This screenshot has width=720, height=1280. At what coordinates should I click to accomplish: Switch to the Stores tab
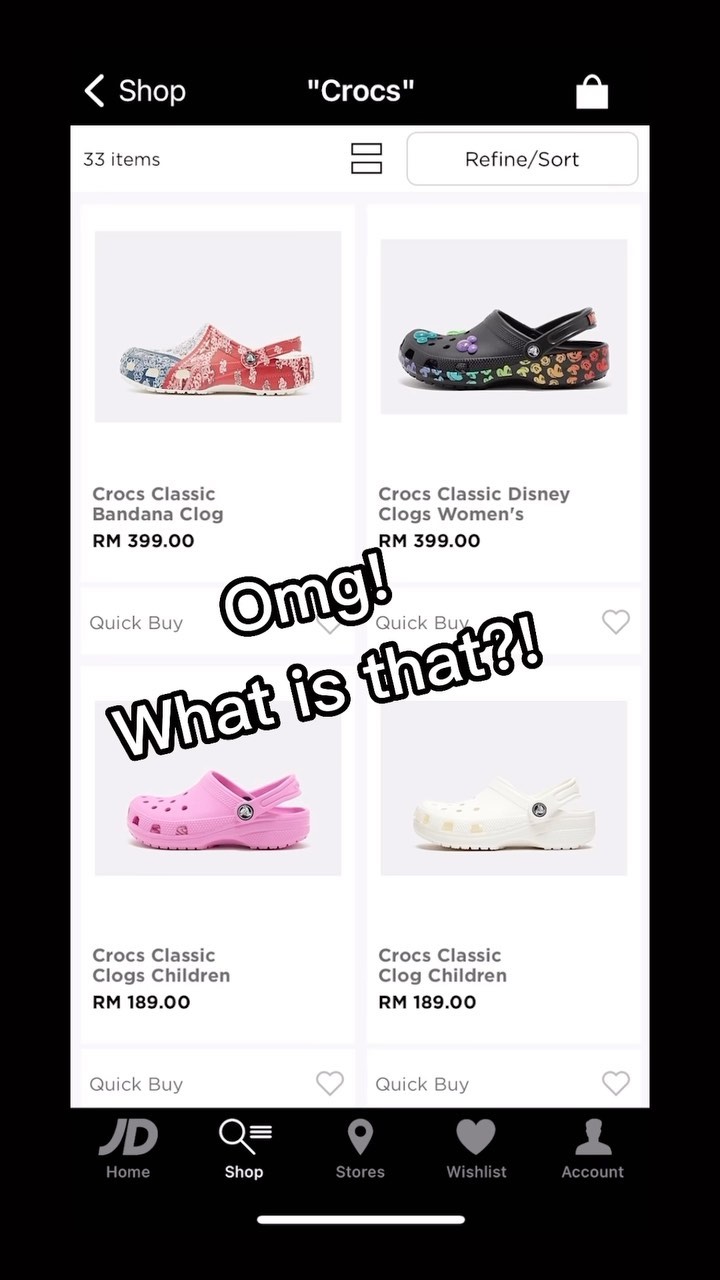coord(360,1150)
